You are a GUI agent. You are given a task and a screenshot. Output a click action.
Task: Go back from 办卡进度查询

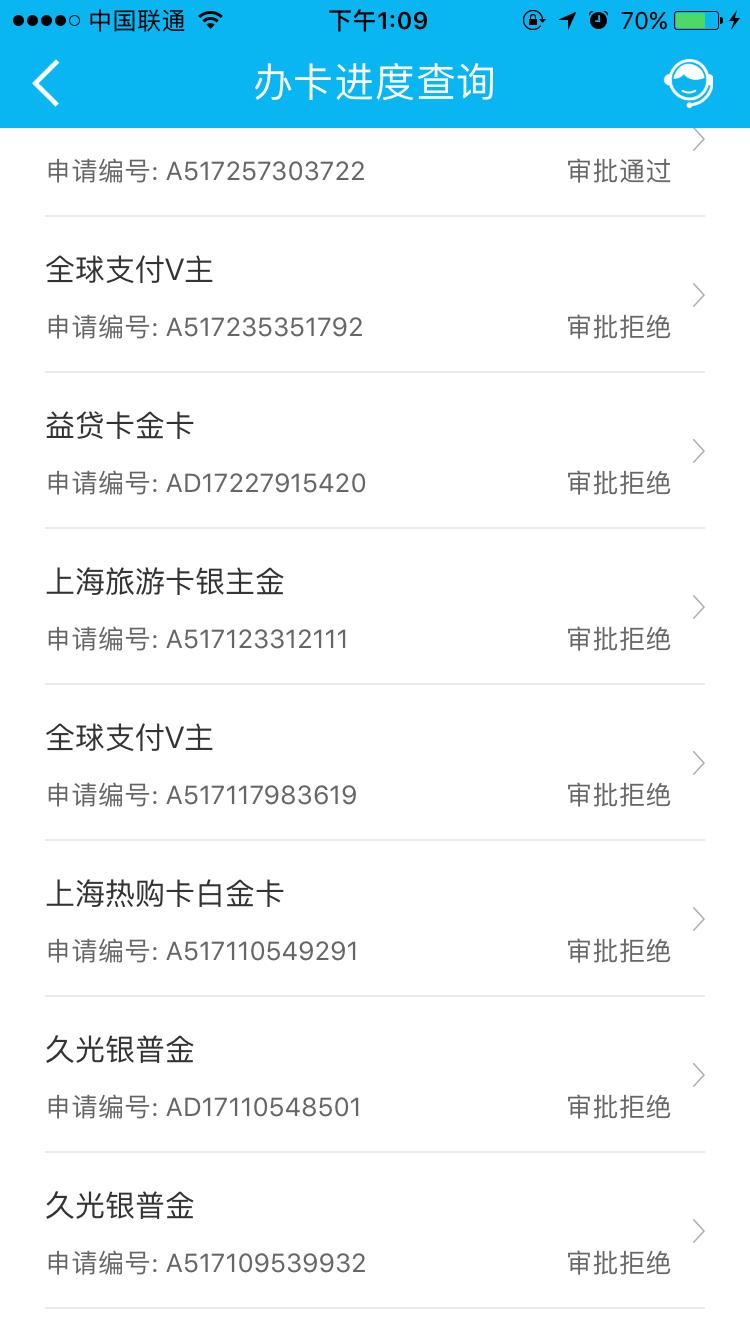pos(46,84)
